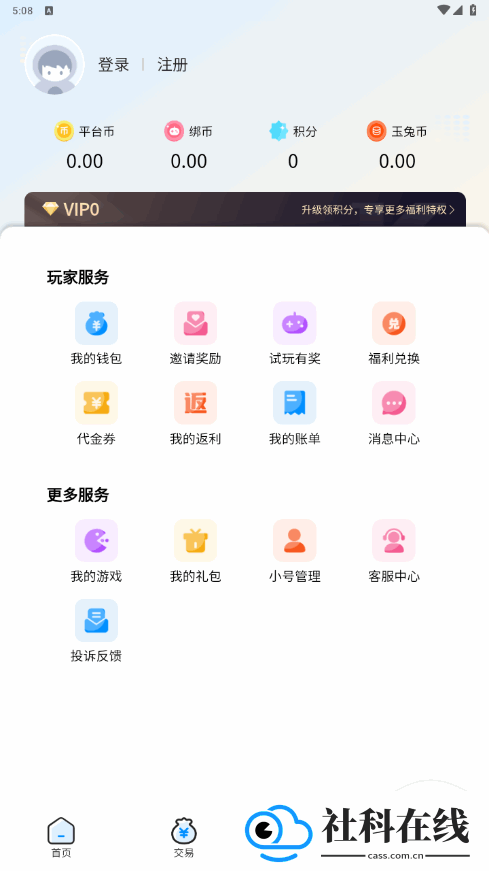Open 试玩有奖 trial rewards
The image size is (489, 871).
[x=295, y=334]
